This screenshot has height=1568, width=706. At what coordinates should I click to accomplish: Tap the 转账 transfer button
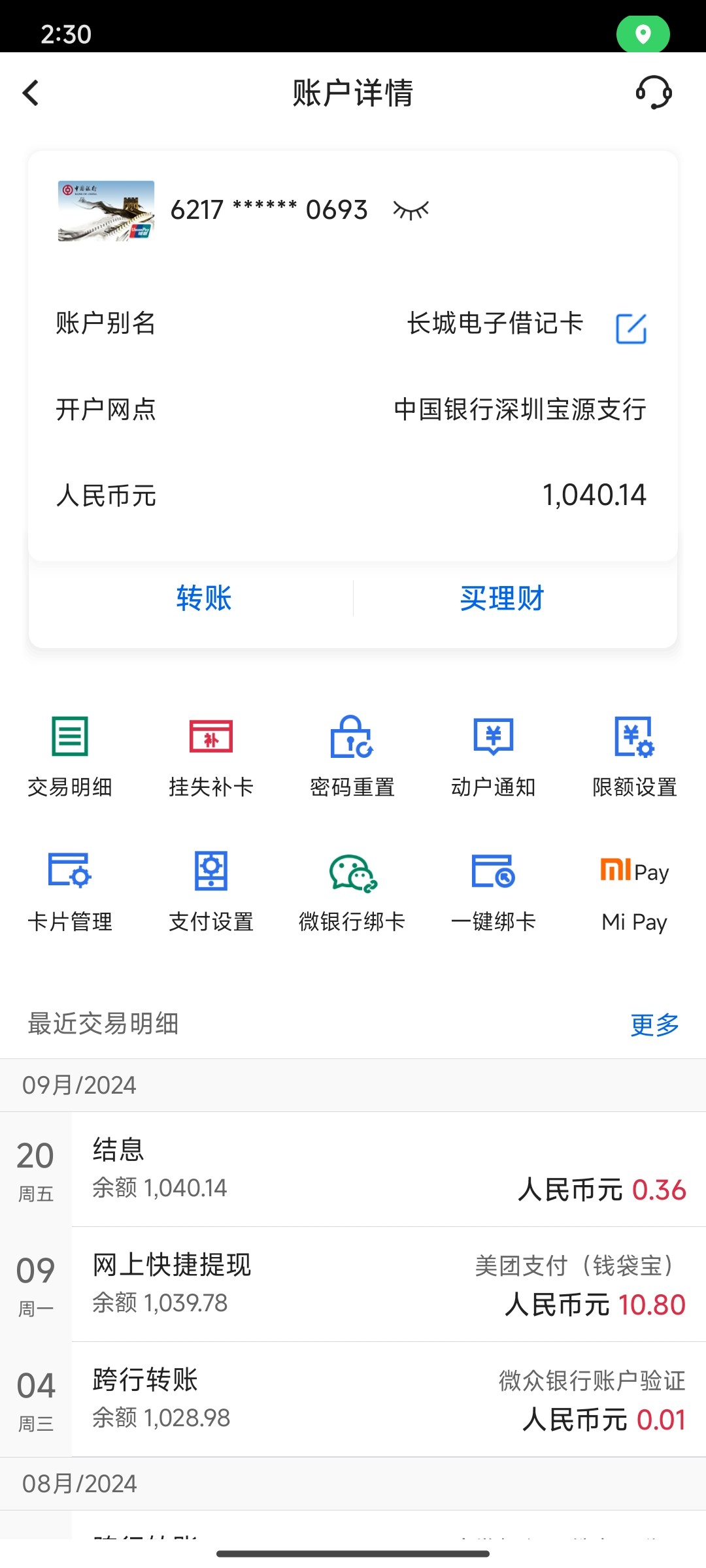coord(204,598)
